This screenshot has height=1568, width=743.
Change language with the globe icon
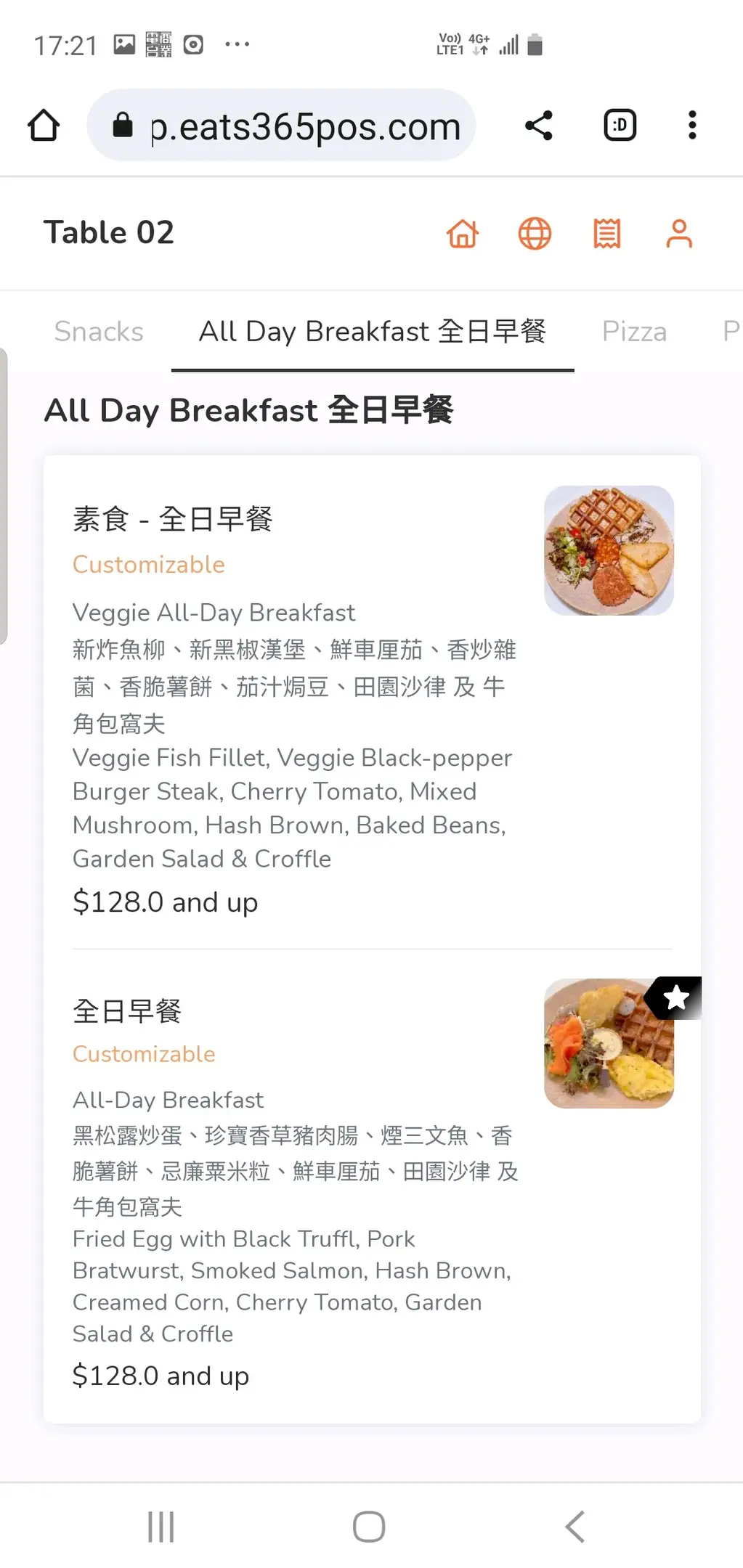[x=535, y=234]
